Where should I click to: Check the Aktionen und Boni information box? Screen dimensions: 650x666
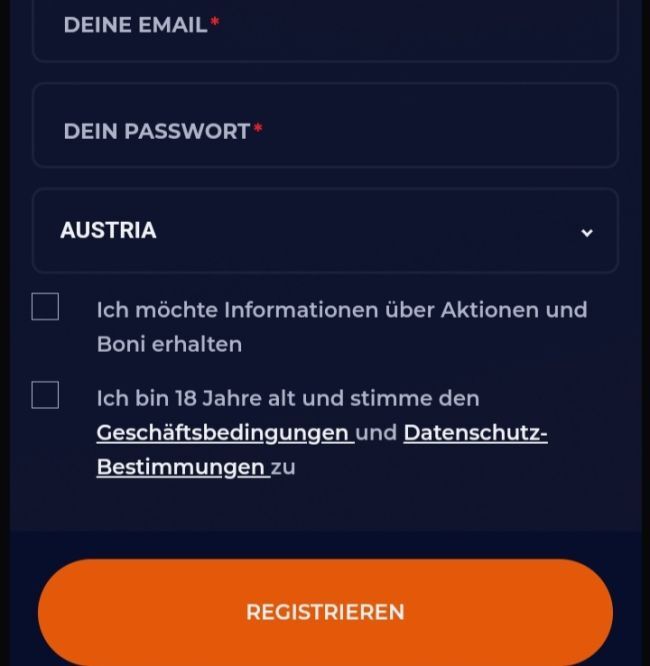coord(45,307)
